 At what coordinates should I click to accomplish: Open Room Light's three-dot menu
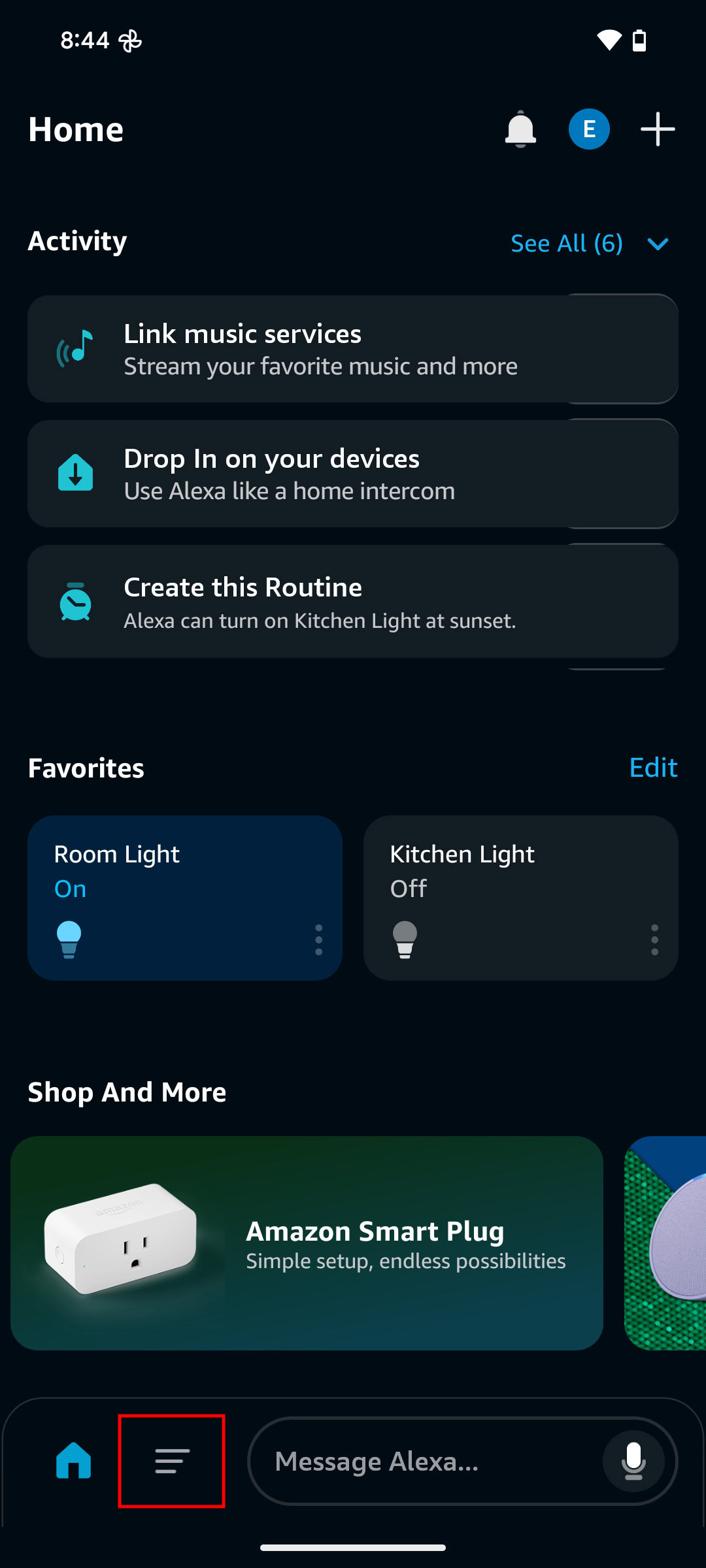pos(319,939)
